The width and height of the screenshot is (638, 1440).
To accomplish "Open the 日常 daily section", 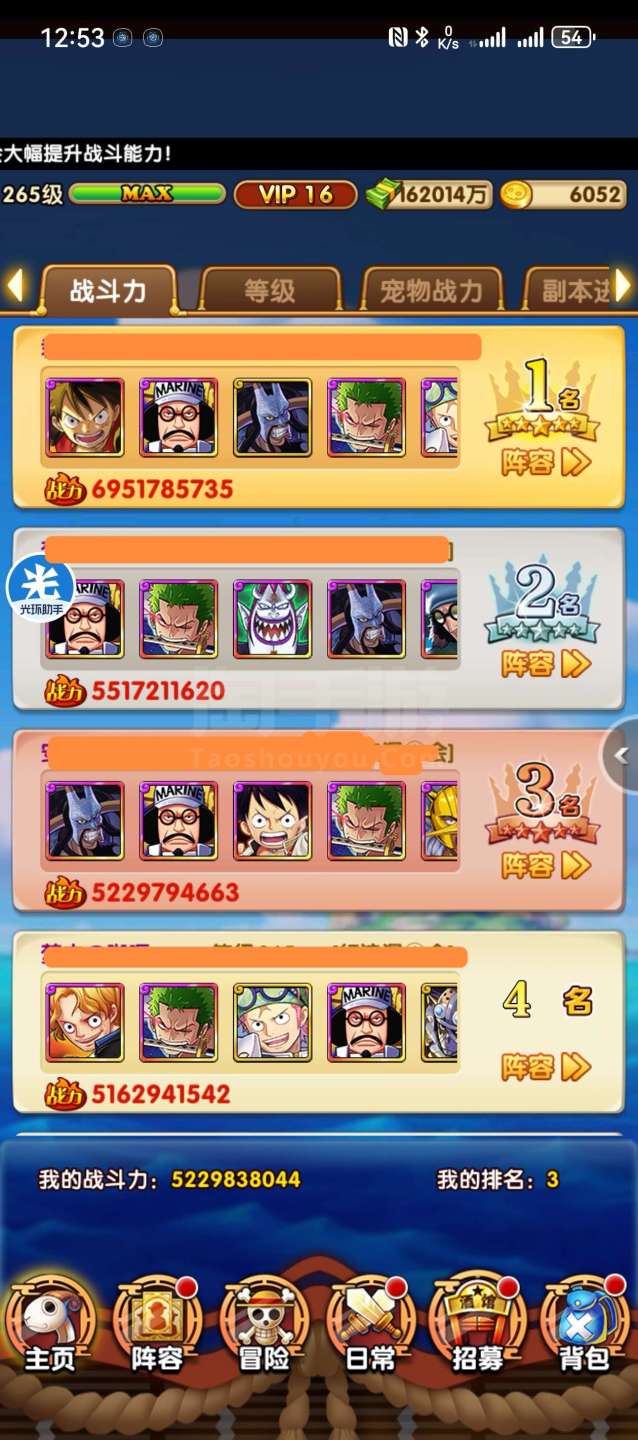I will tap(371, 1325).
